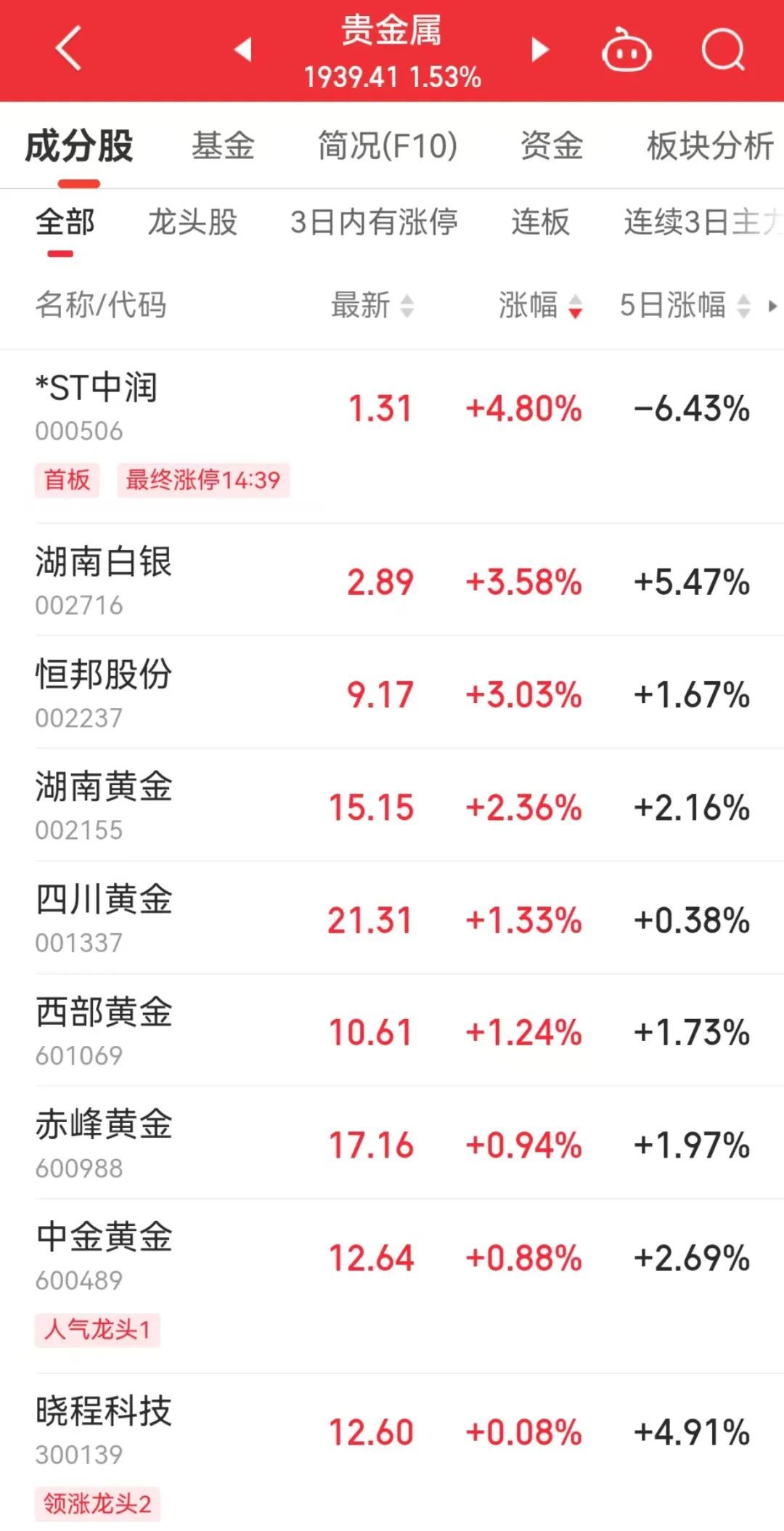Open search with the magnifier icon
This screenshot has width=784, height=1531.
(x=723, y=51)
